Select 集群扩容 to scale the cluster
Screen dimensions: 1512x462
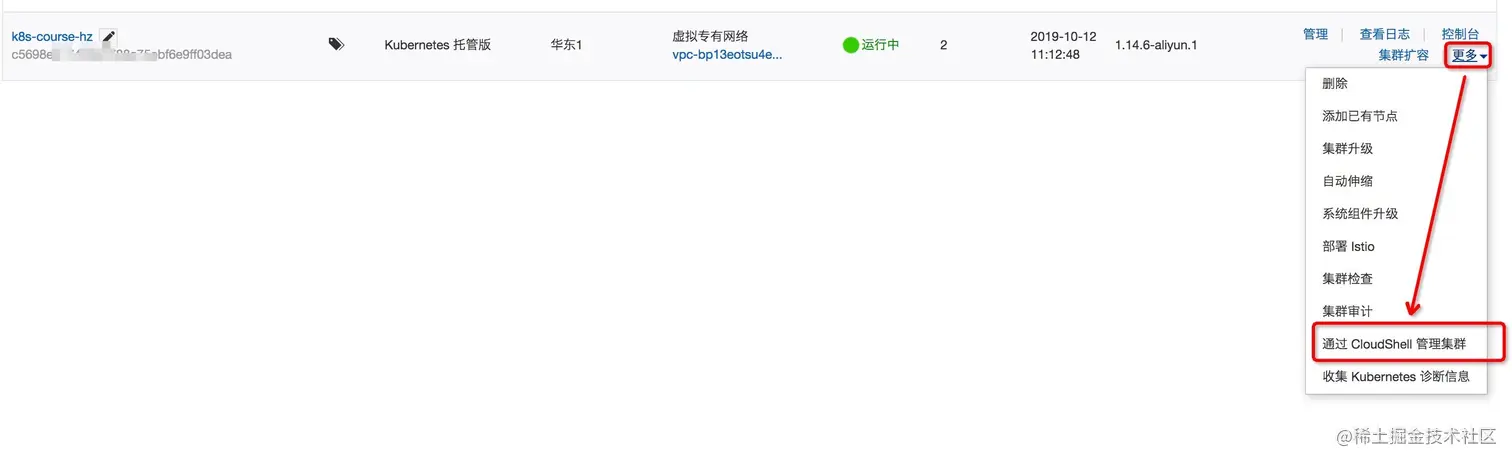coord(1403,55)
